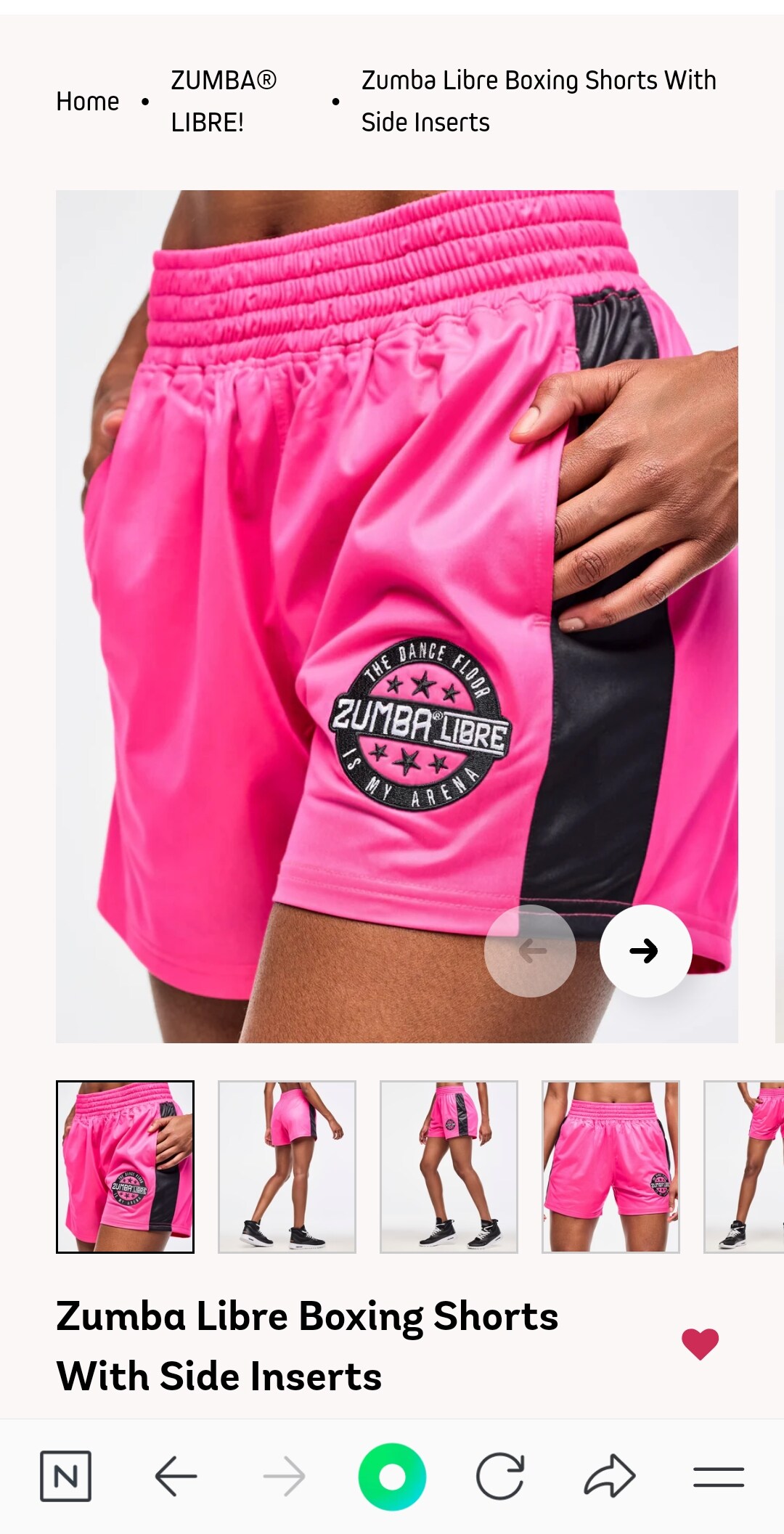This screenshot has width=784, height=1534.
Task: Go back to the previous page
Action: pyautogui.click(x=176, y=1476)
